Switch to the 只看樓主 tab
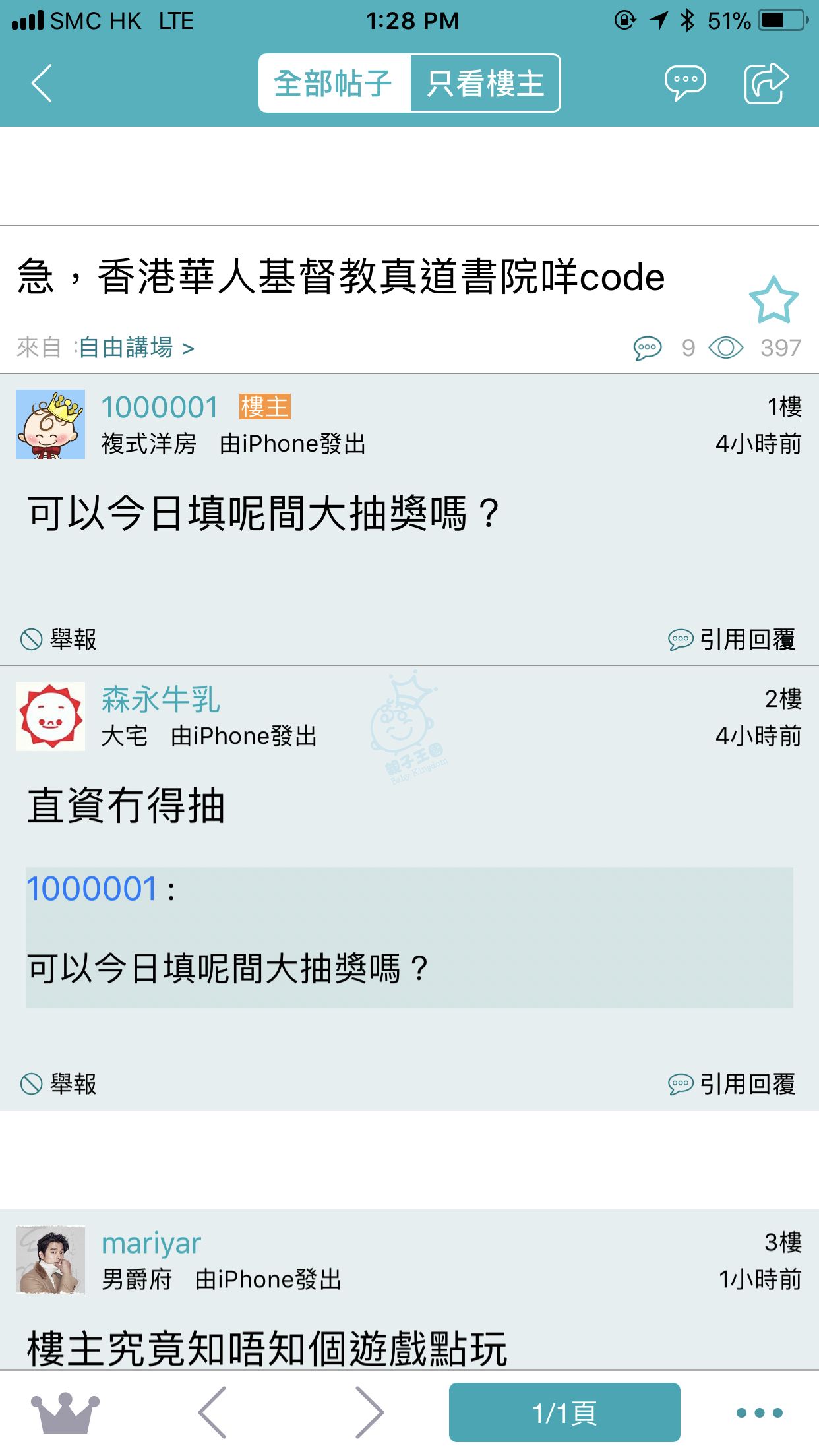 point(485,83)
